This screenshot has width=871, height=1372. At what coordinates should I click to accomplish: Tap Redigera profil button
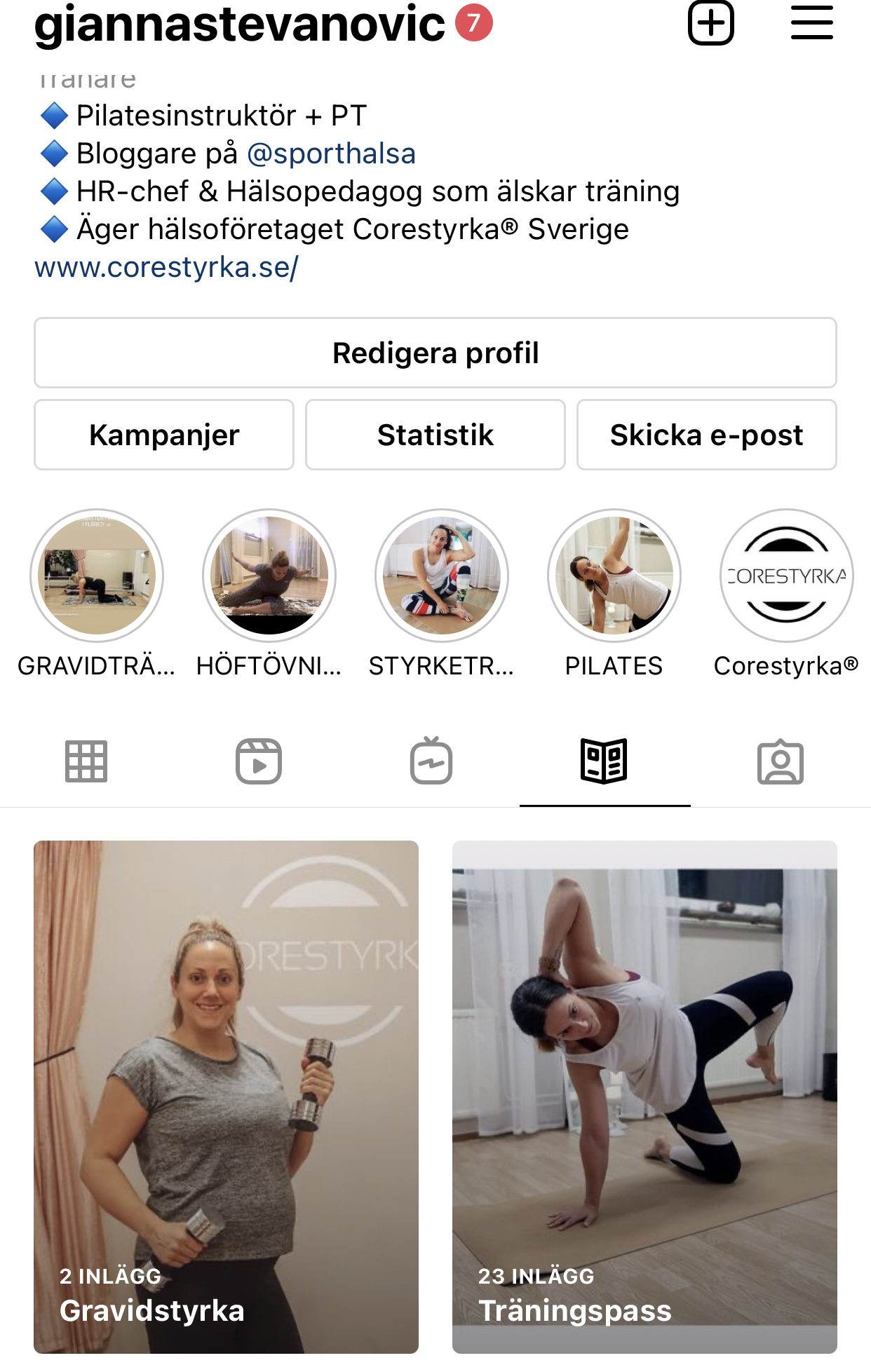click(435, 353)
